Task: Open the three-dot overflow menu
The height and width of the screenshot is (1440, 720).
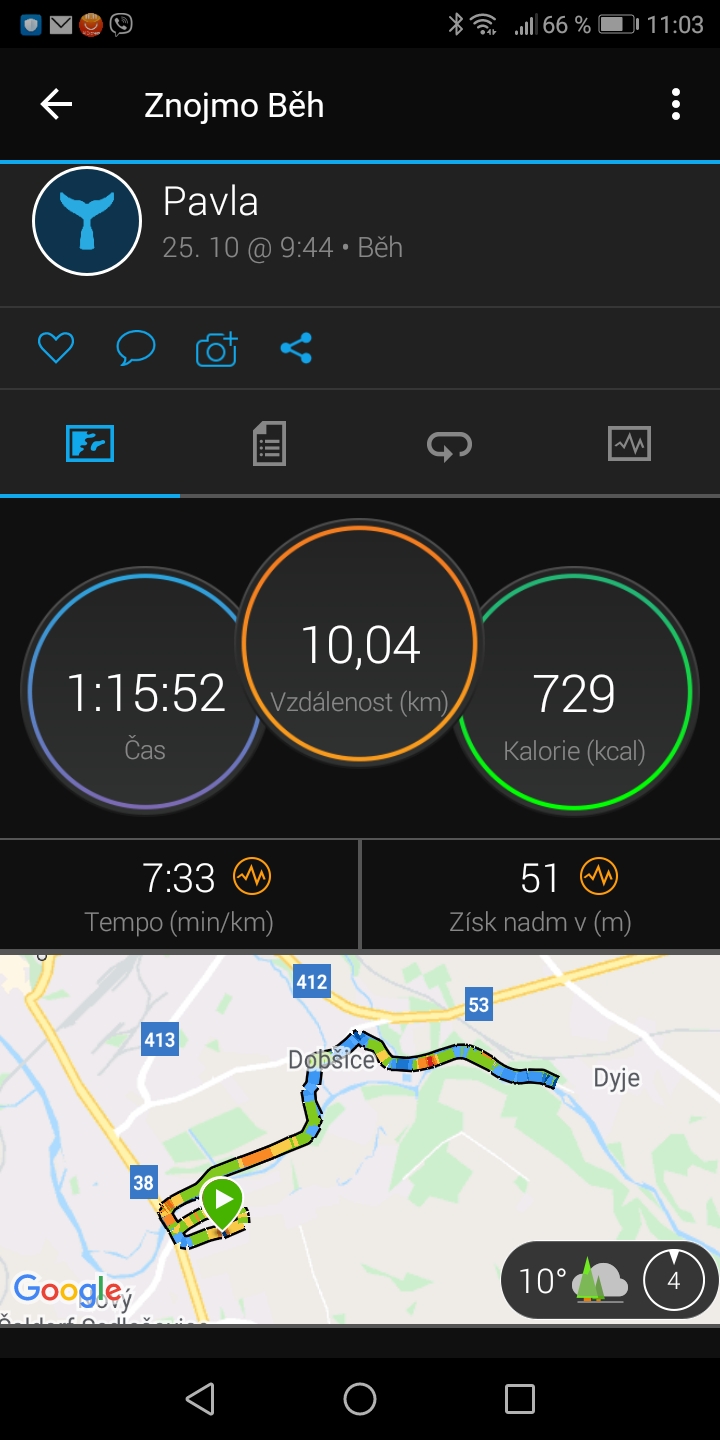Action: tap(676, 104)
